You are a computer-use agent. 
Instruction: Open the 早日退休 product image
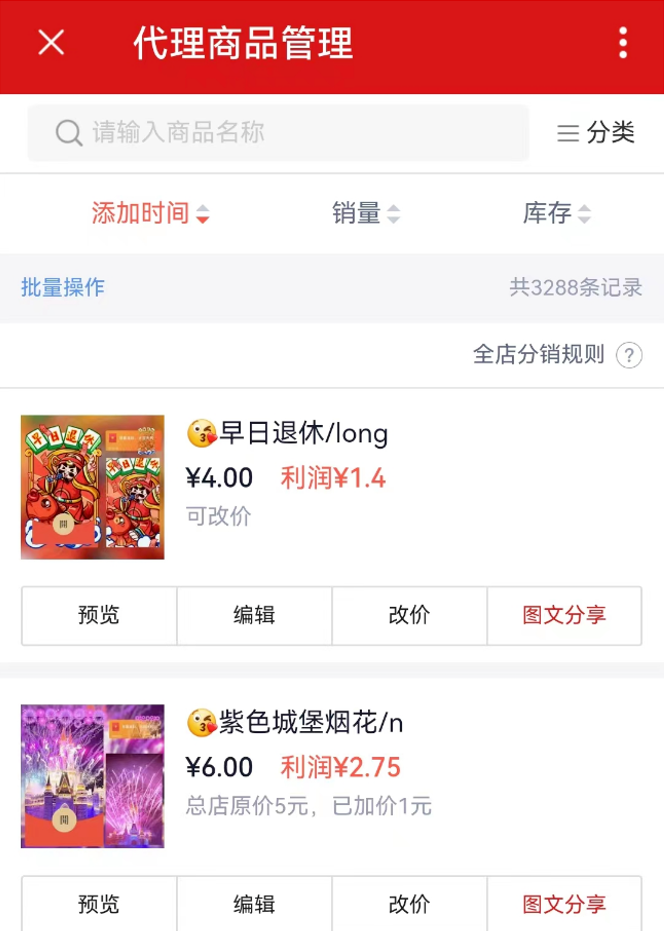(x=93, y=487)
